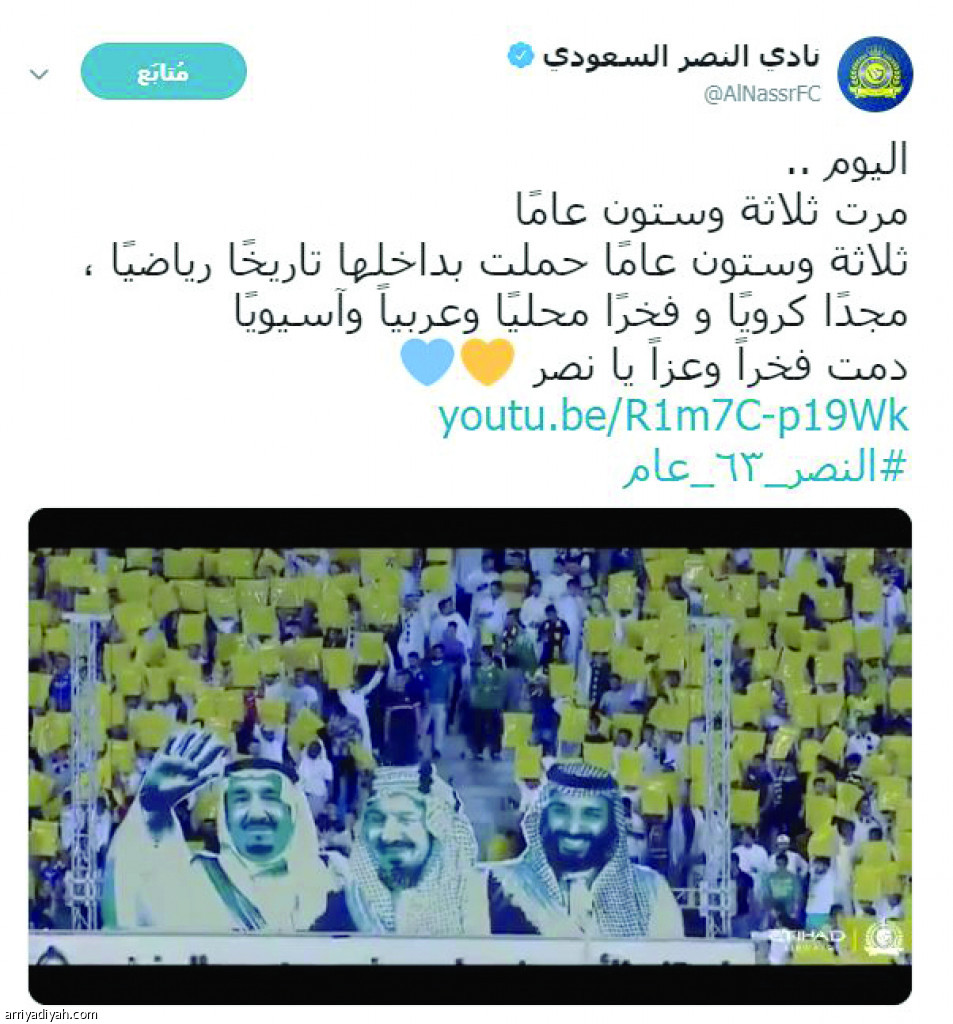The height and width of the screenshot is (1024, 953).
Task: Open the youtu.be/R1m7C-p19Wk link
Action: pyautogui.click(x=672, y=418)
